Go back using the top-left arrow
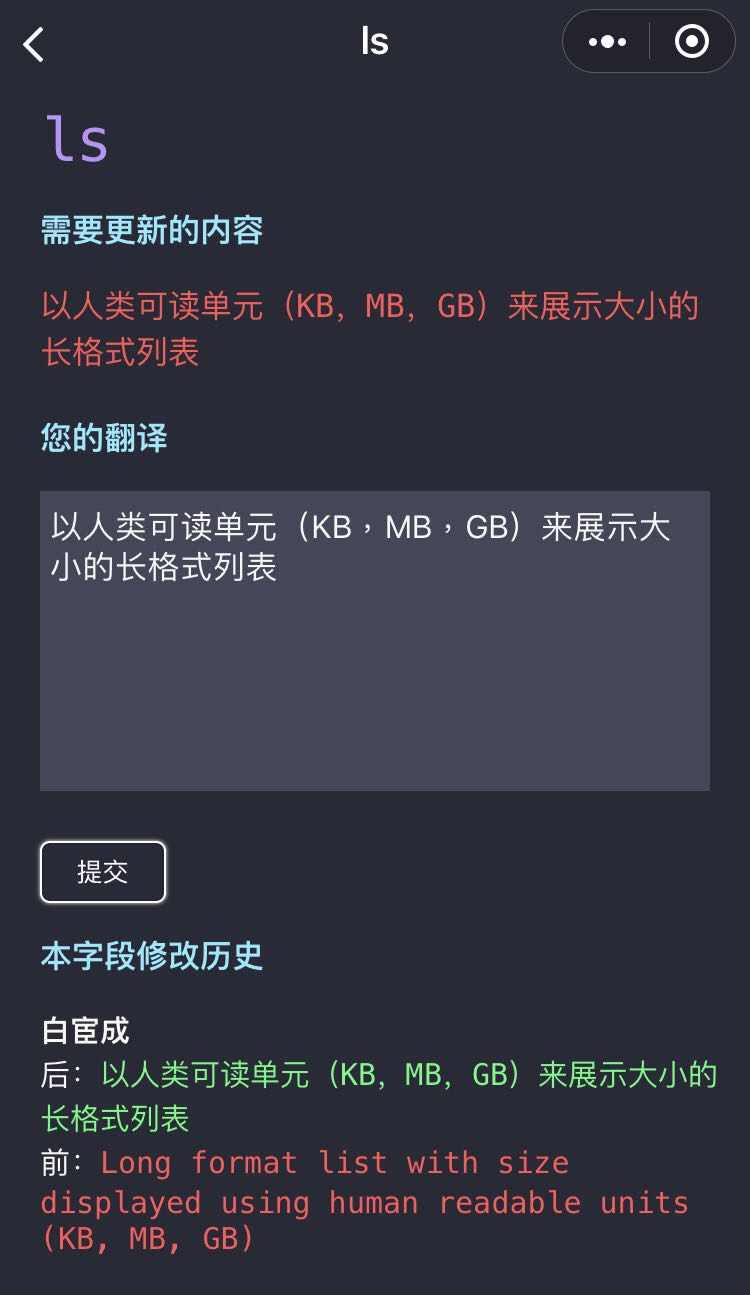The image size is (750, 1295). [x=34, y=44]
